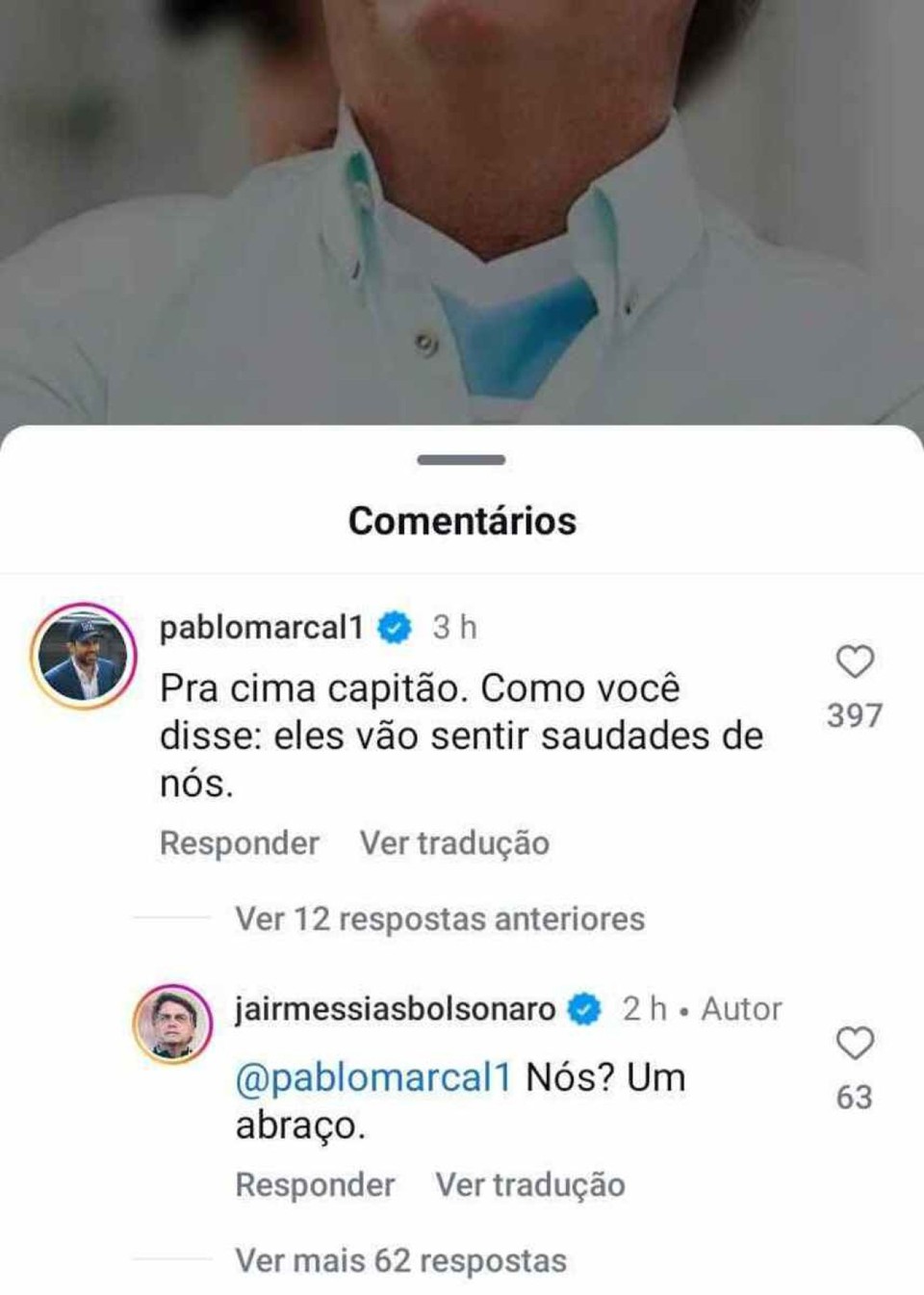Open the @pablomarcal1 mention link
The image size is (924, 1295).
(x=373, y=1077)
